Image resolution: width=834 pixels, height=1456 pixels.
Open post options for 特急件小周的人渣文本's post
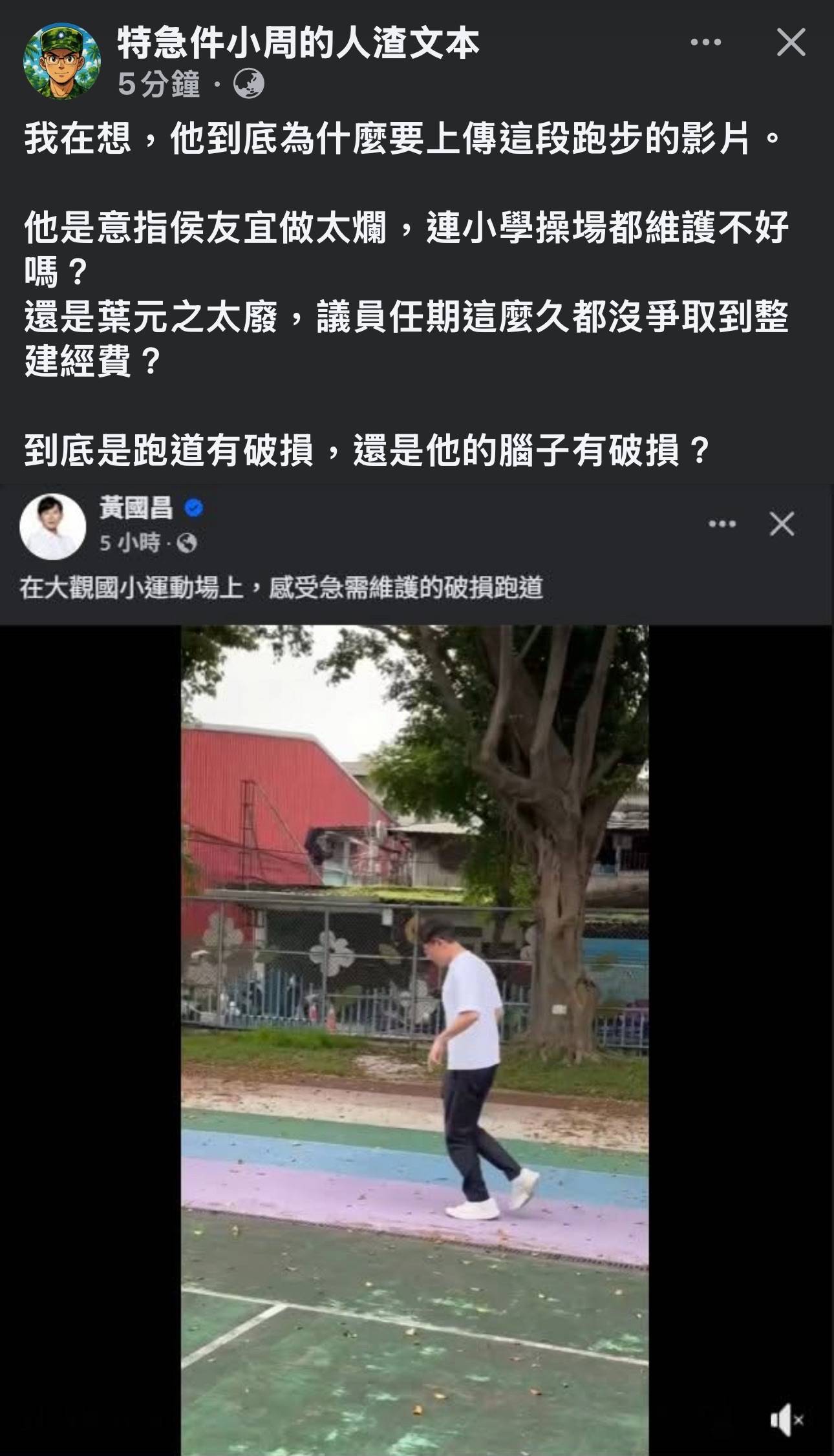pyautogui.click(x=705, y=43)
